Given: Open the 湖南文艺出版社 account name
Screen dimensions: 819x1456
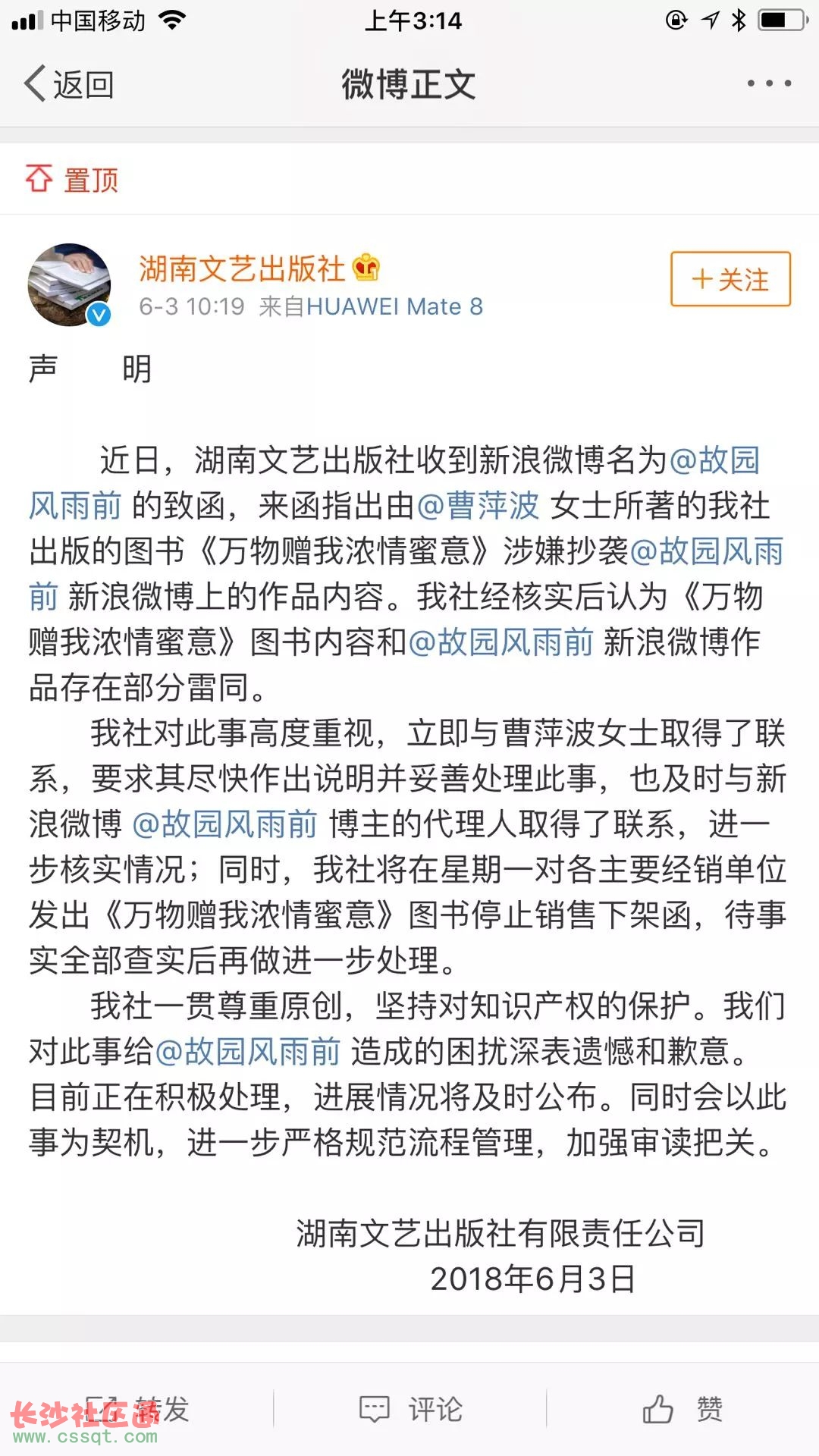Looking at the screenshot, I should (x=241, y=268).
